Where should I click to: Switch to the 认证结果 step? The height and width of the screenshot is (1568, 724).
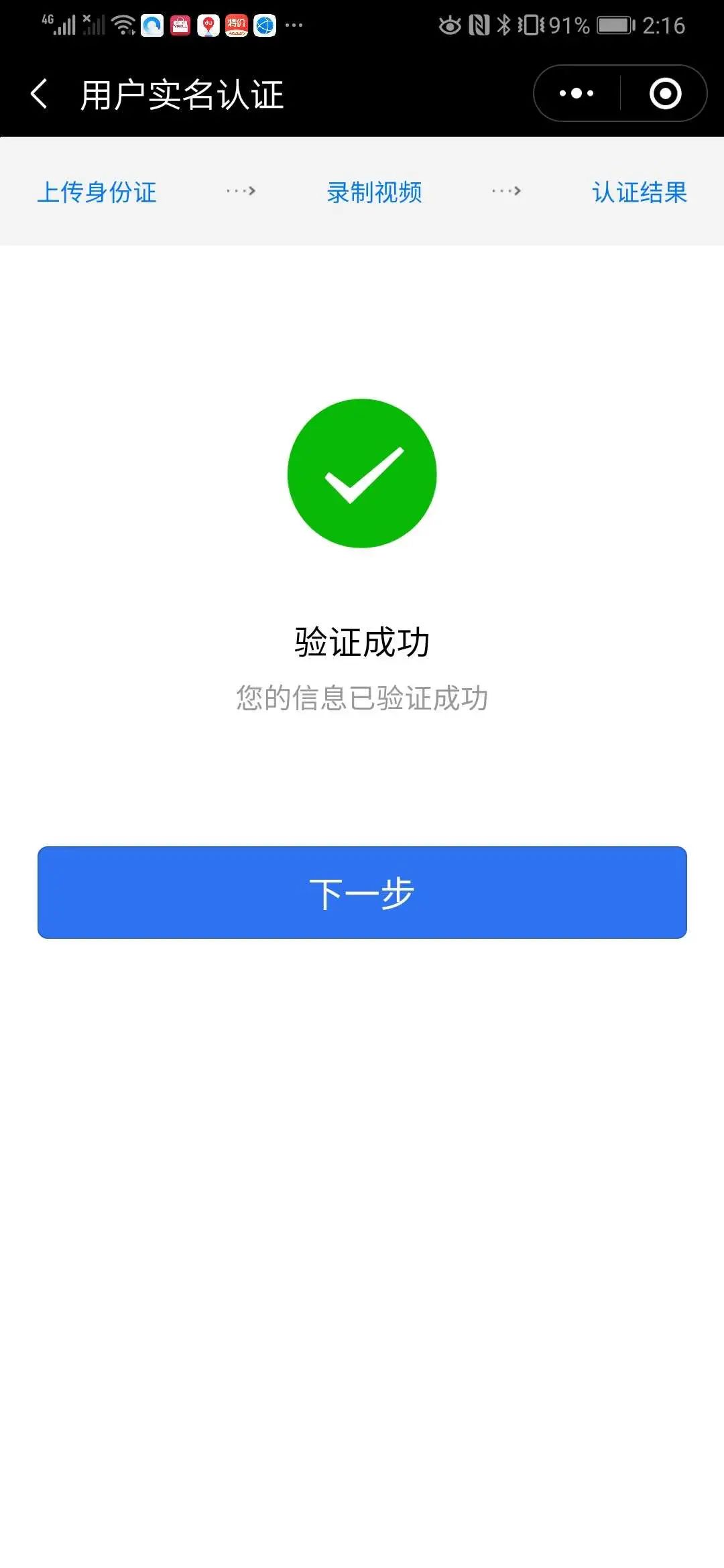[638, 193]
